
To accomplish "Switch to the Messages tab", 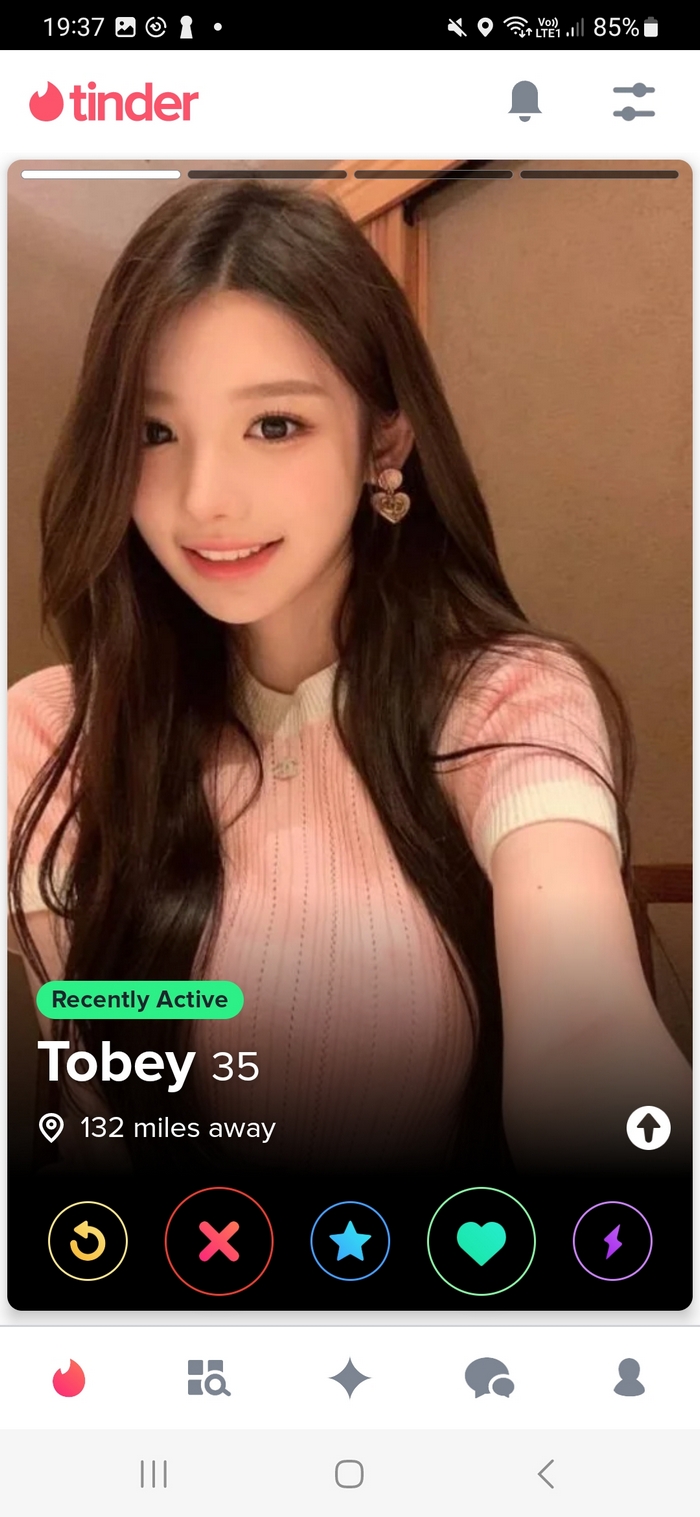I will point(489,1378).
